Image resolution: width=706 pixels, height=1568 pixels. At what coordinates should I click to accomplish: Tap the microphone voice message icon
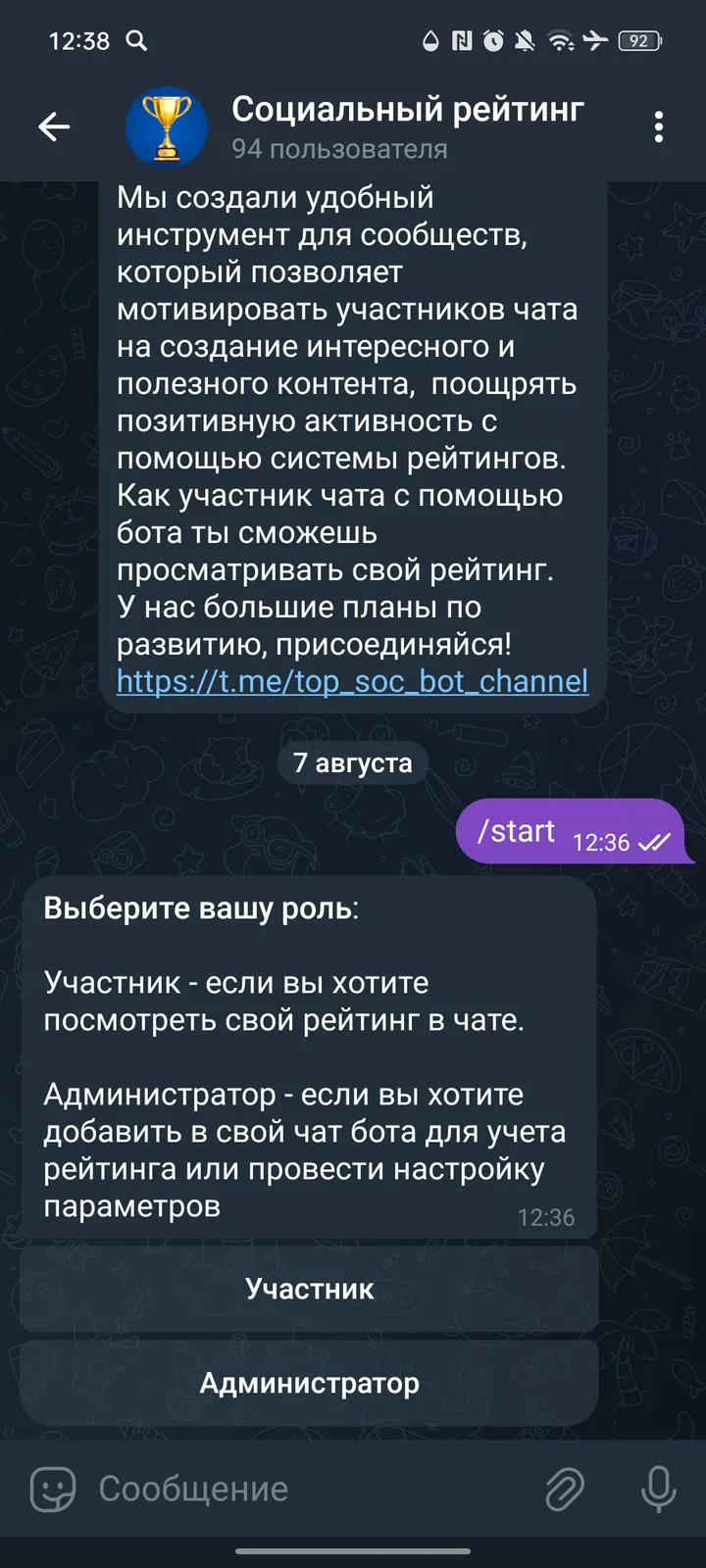655,1489
